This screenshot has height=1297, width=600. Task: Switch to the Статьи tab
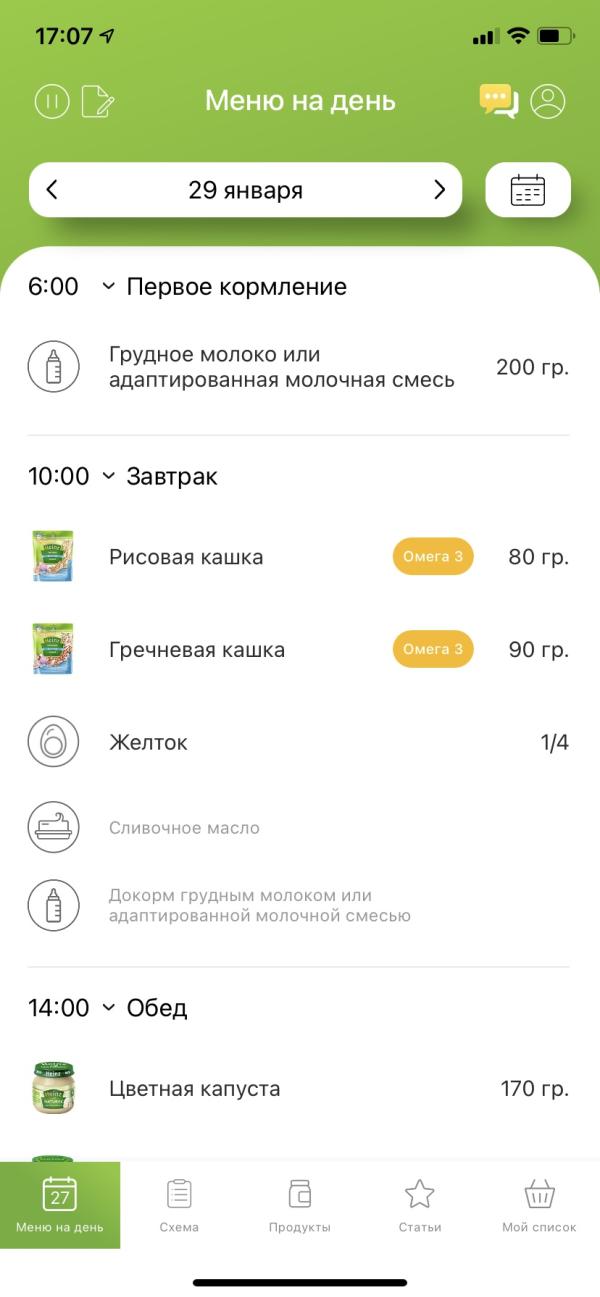pos(419,1205)
